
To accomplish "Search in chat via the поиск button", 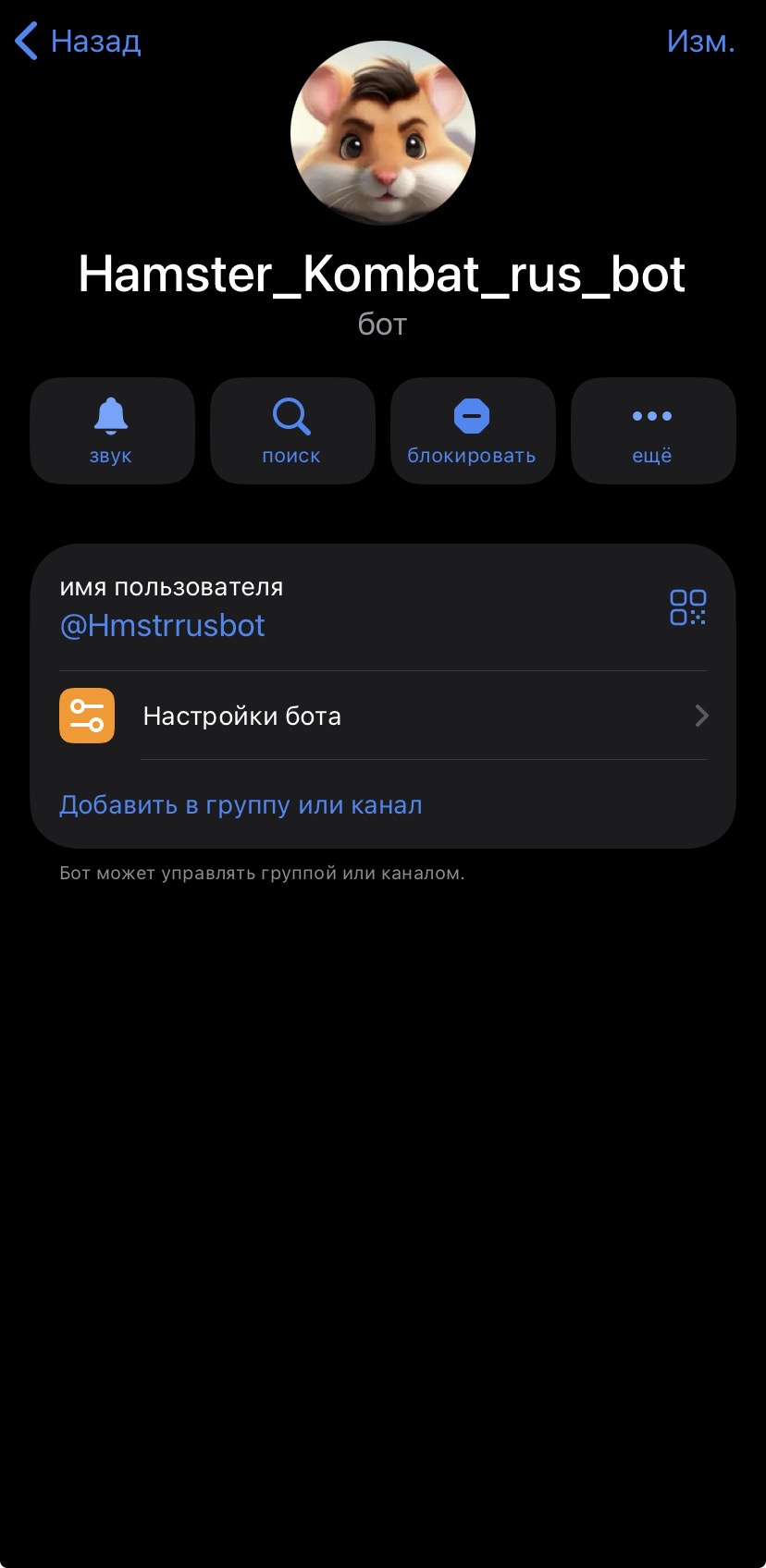I will (x=292, y=431).
